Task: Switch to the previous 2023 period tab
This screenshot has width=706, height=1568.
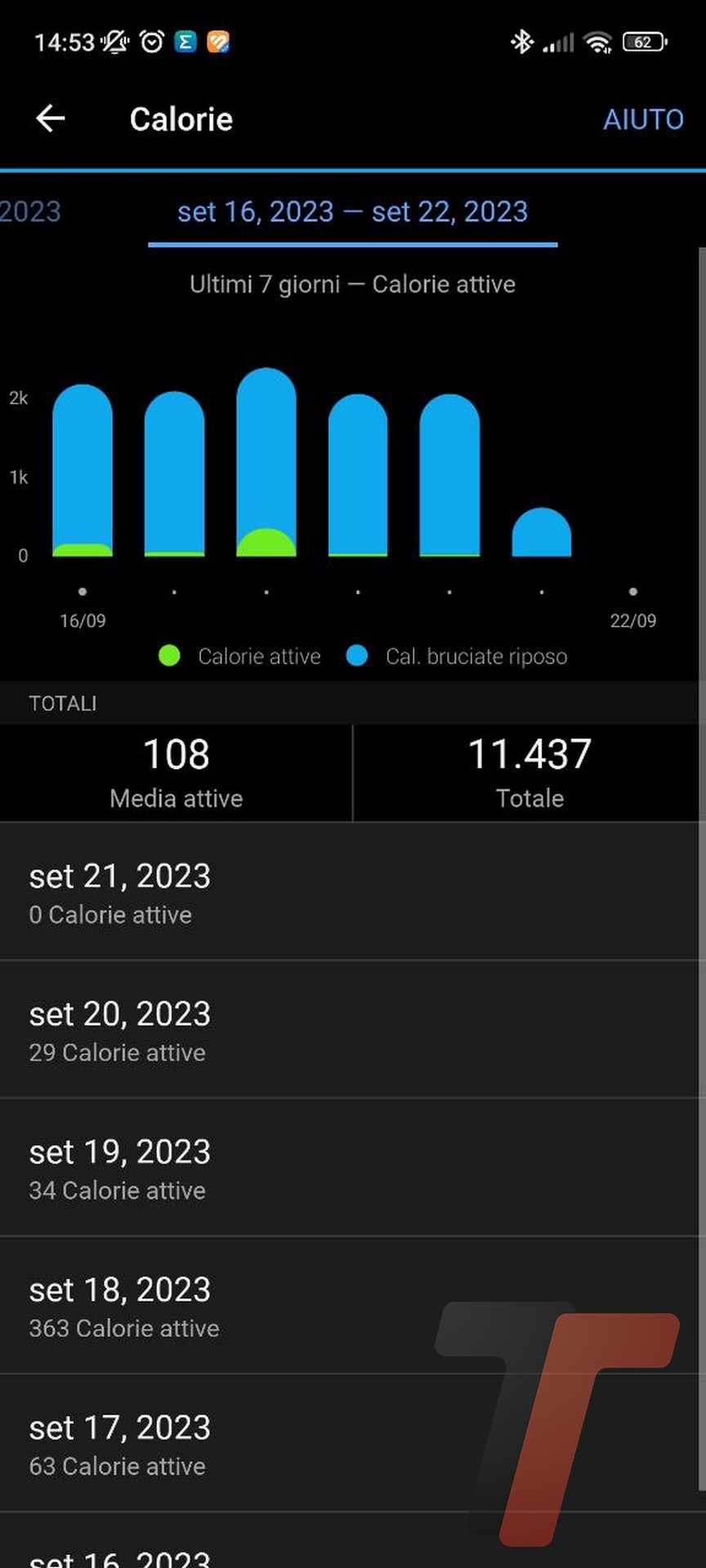Action: (x=29, y=212)
